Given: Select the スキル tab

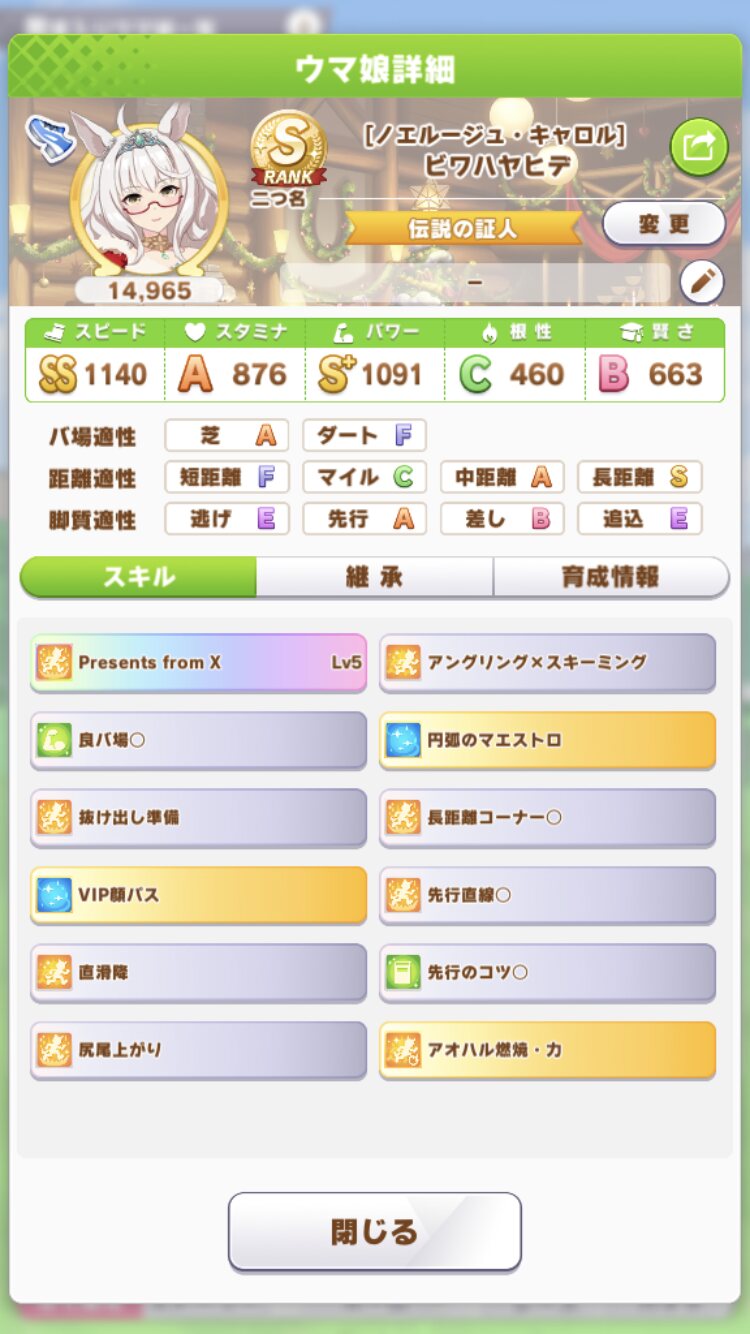Looking at the screenshot, I should pos(139,577).
